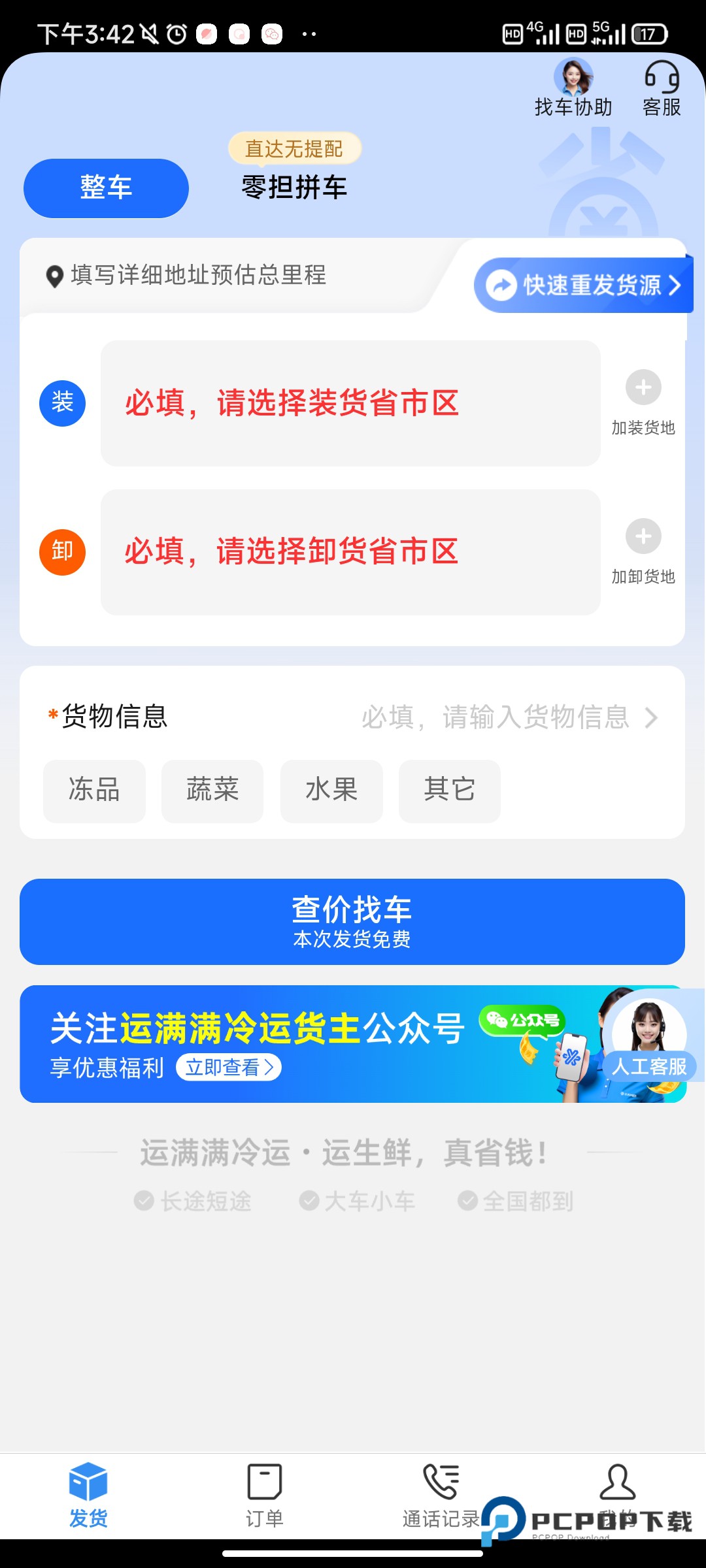
Task: Tap 快速重发货源 button
Action: tap(583, 286)
